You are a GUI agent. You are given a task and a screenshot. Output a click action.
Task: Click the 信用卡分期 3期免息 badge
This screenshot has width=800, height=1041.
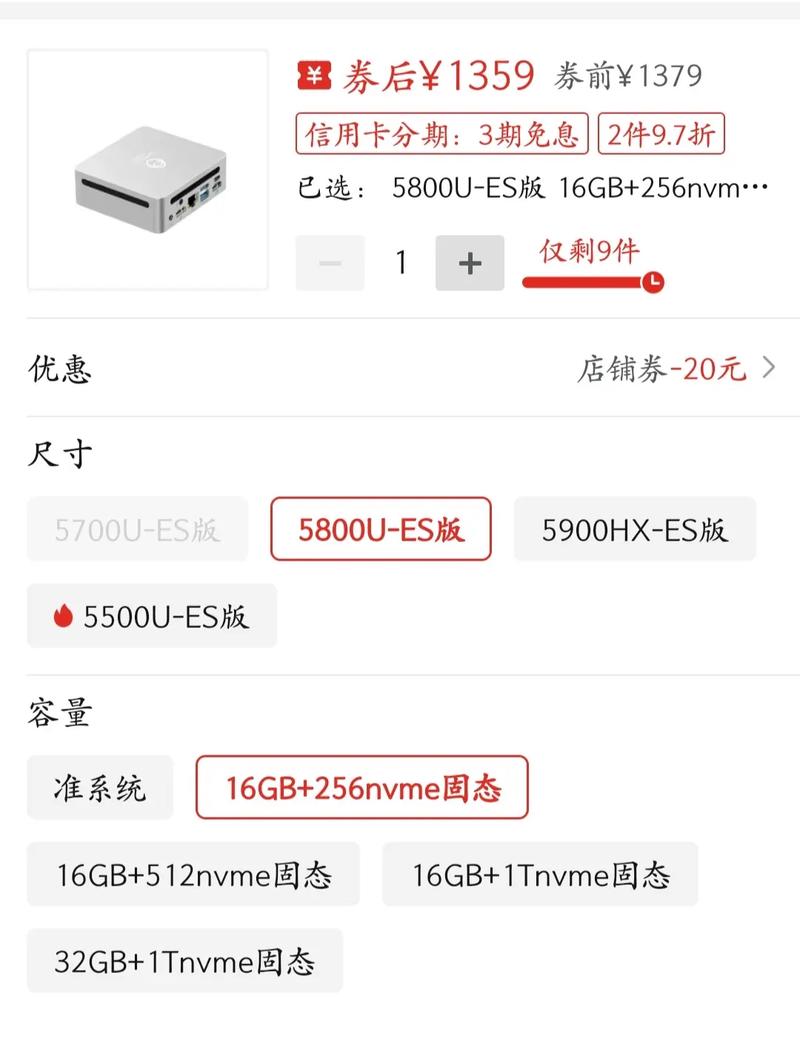(x=443, y=137)
